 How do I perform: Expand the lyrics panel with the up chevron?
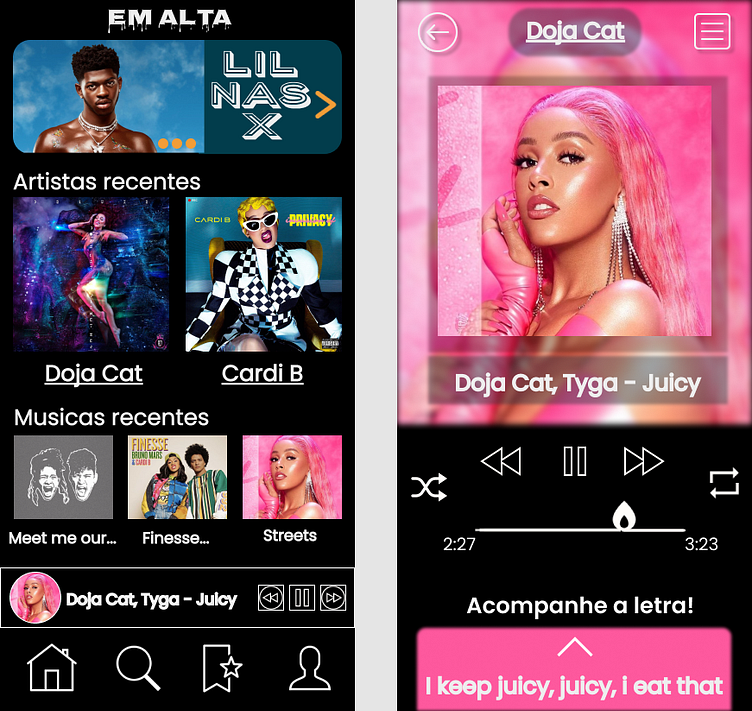tap(574, 648)
